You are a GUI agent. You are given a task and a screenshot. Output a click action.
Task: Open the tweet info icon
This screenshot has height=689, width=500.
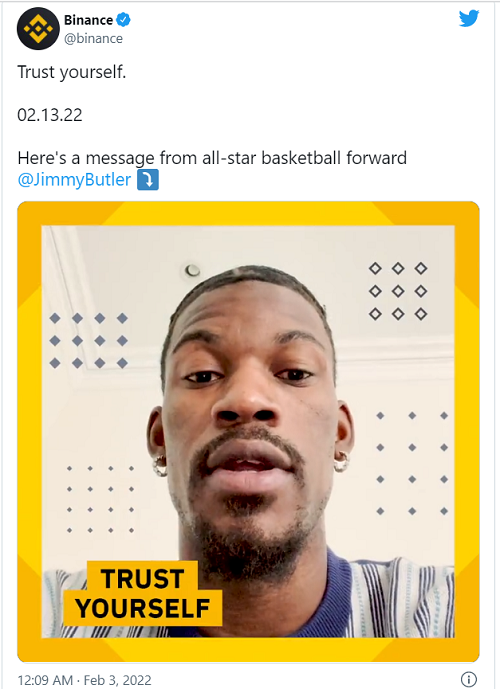point(469,679)
